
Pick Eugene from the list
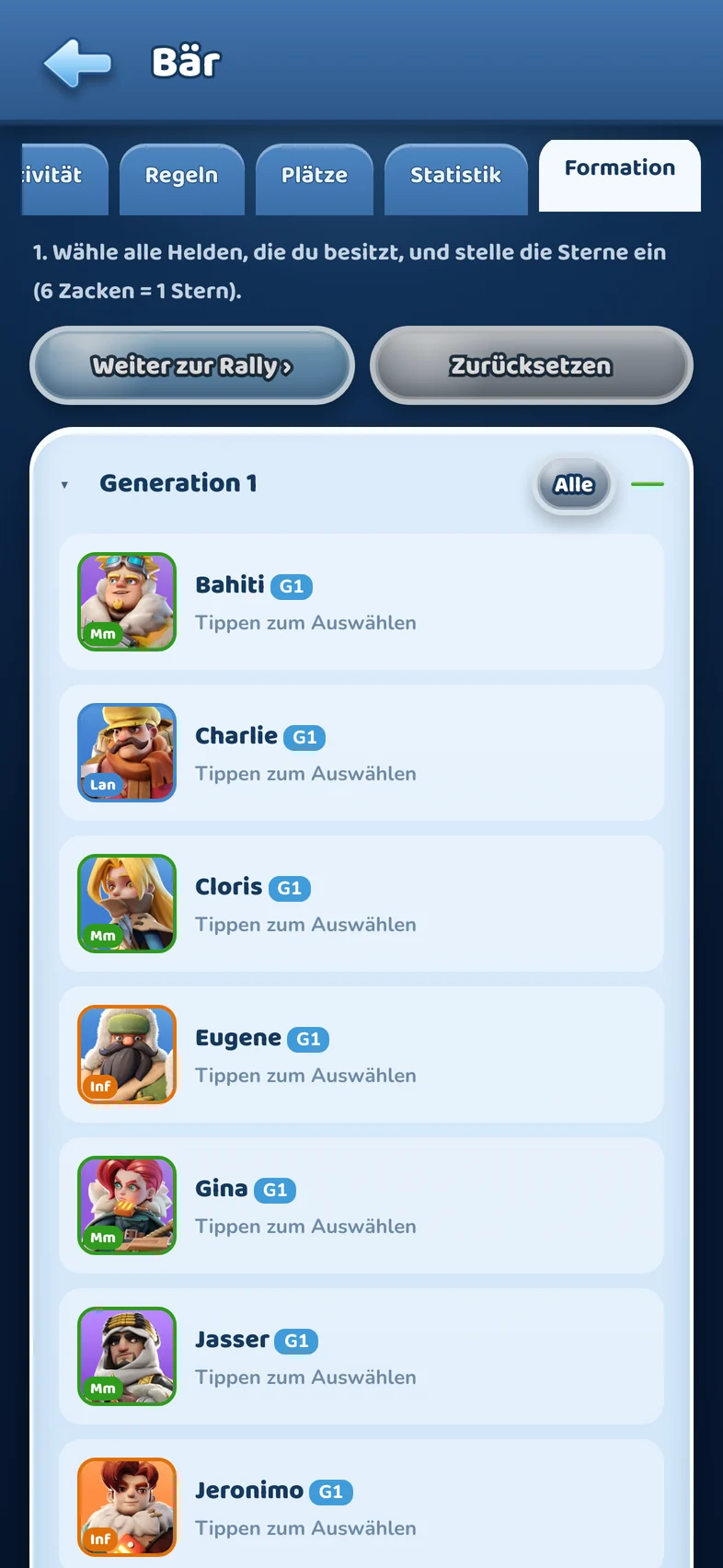click(361, 1055)
